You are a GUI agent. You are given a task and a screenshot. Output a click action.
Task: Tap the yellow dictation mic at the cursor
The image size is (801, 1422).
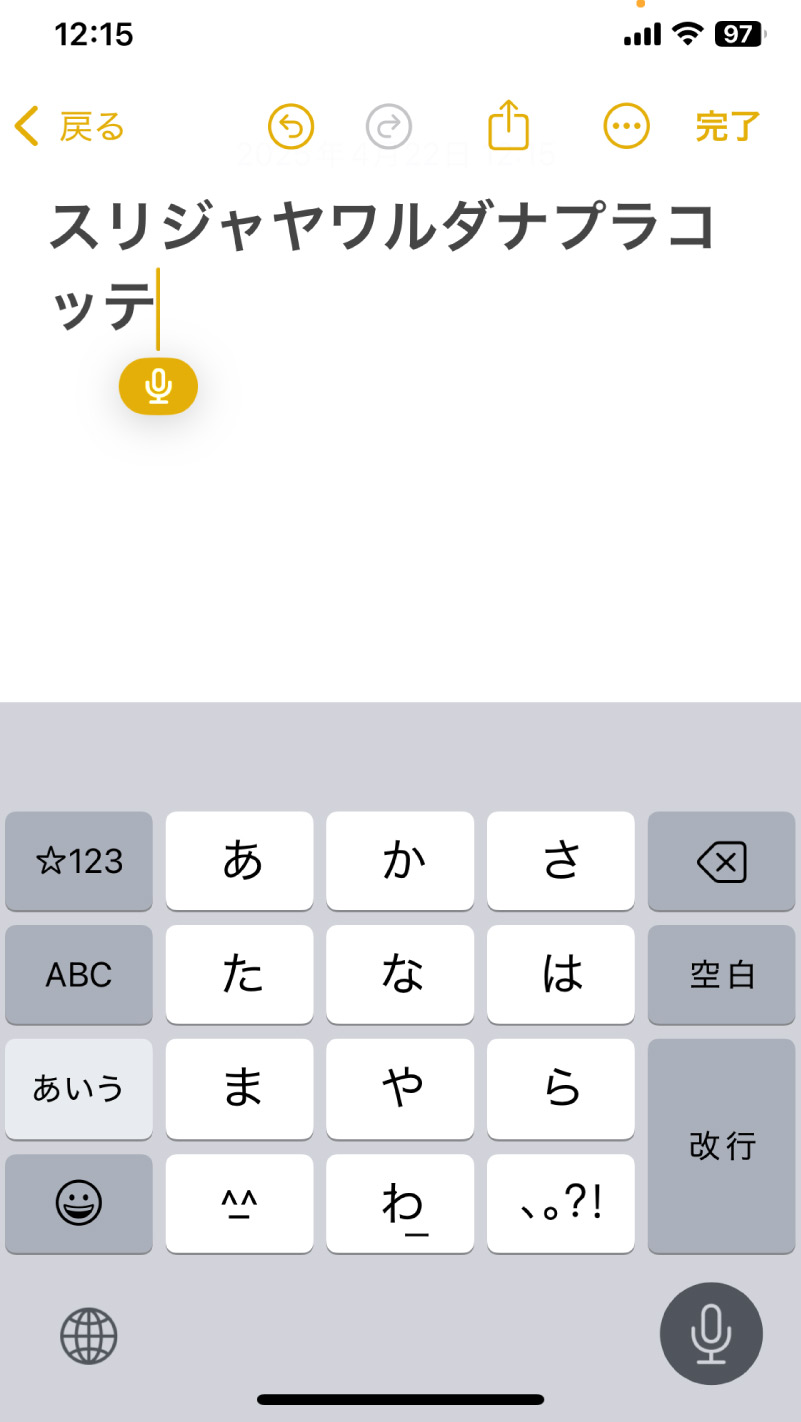158,385
